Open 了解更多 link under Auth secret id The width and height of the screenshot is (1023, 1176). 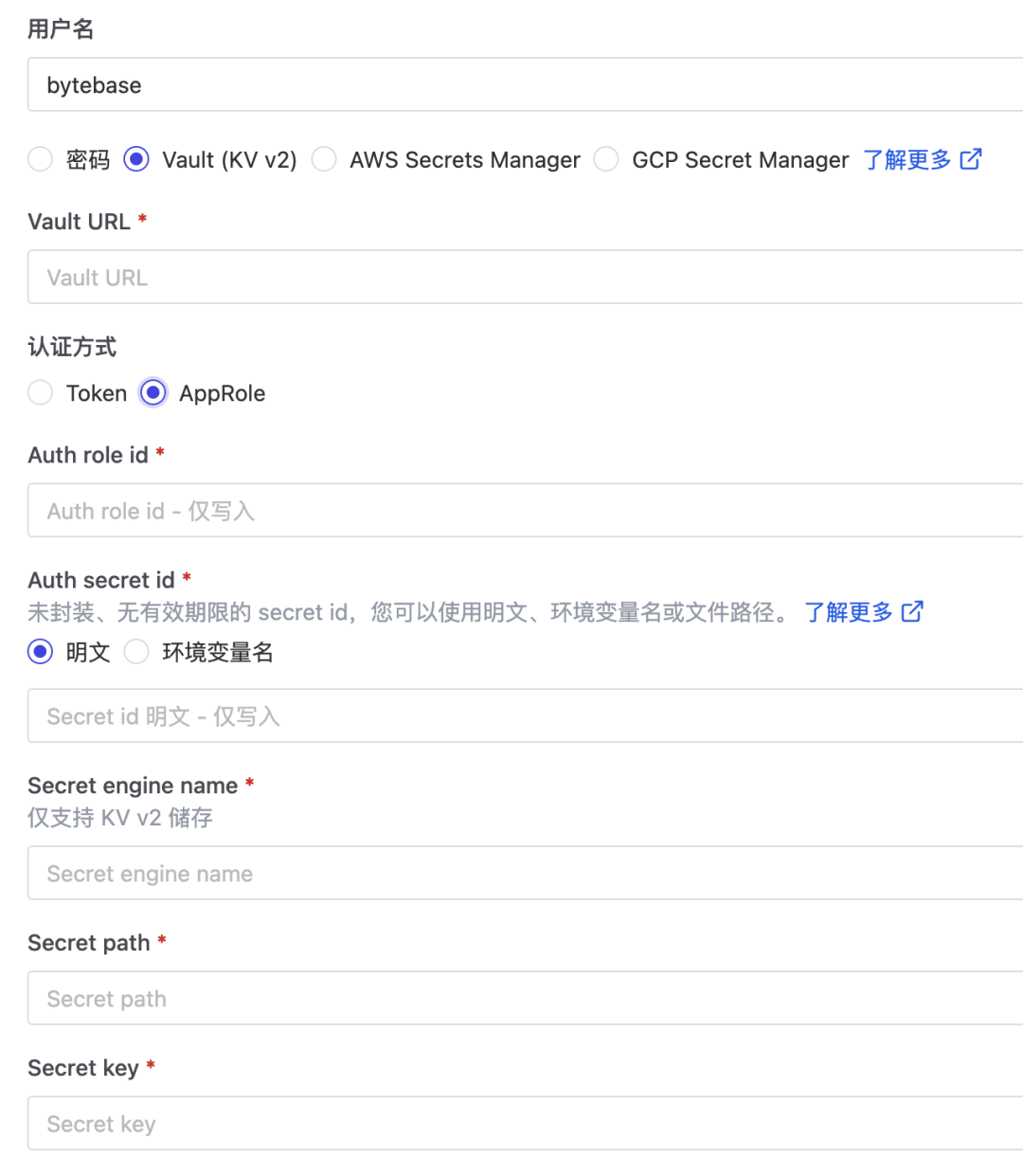tap(862, 612)
